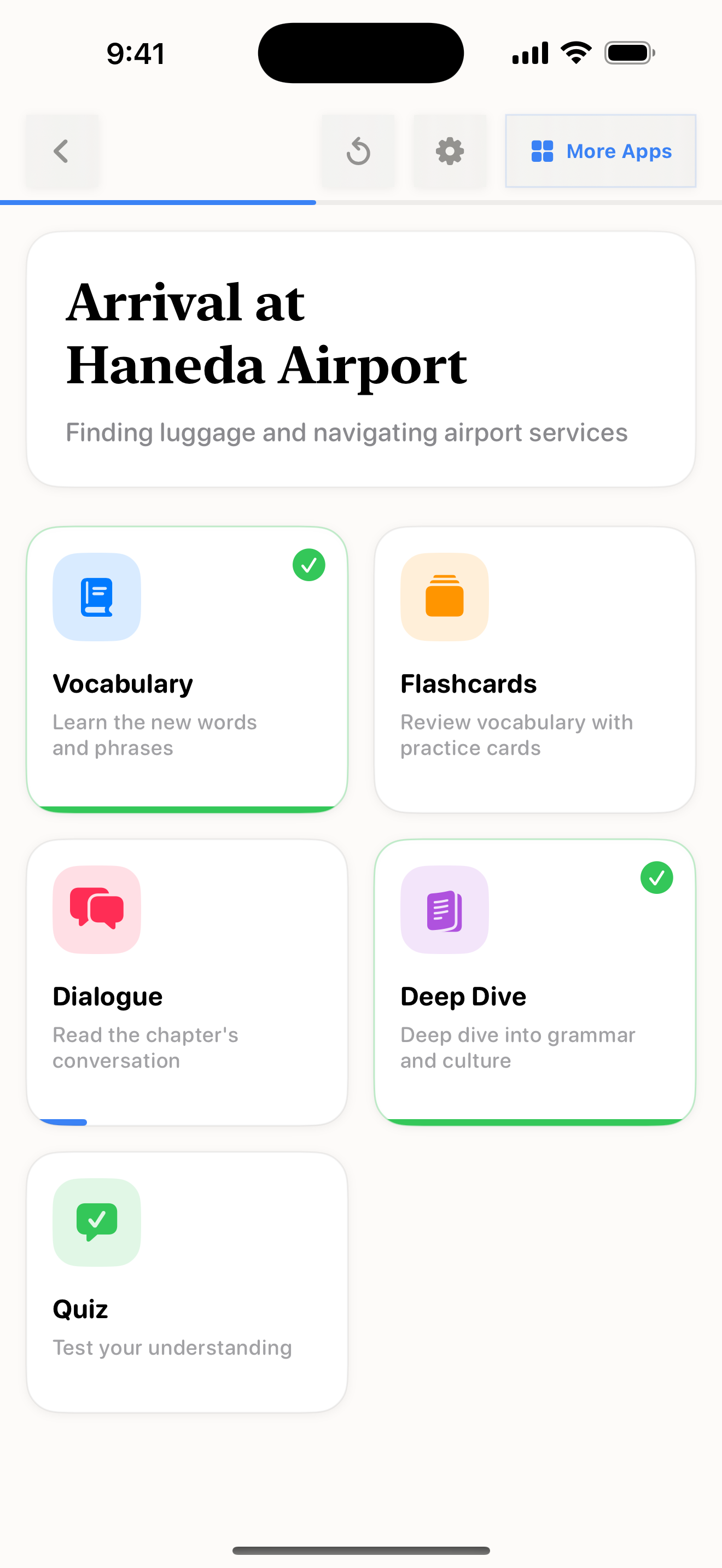Open settings via the gear icon
Image resolution: width=722 pixels, height=1568 pixels.
tap(450, 151)
